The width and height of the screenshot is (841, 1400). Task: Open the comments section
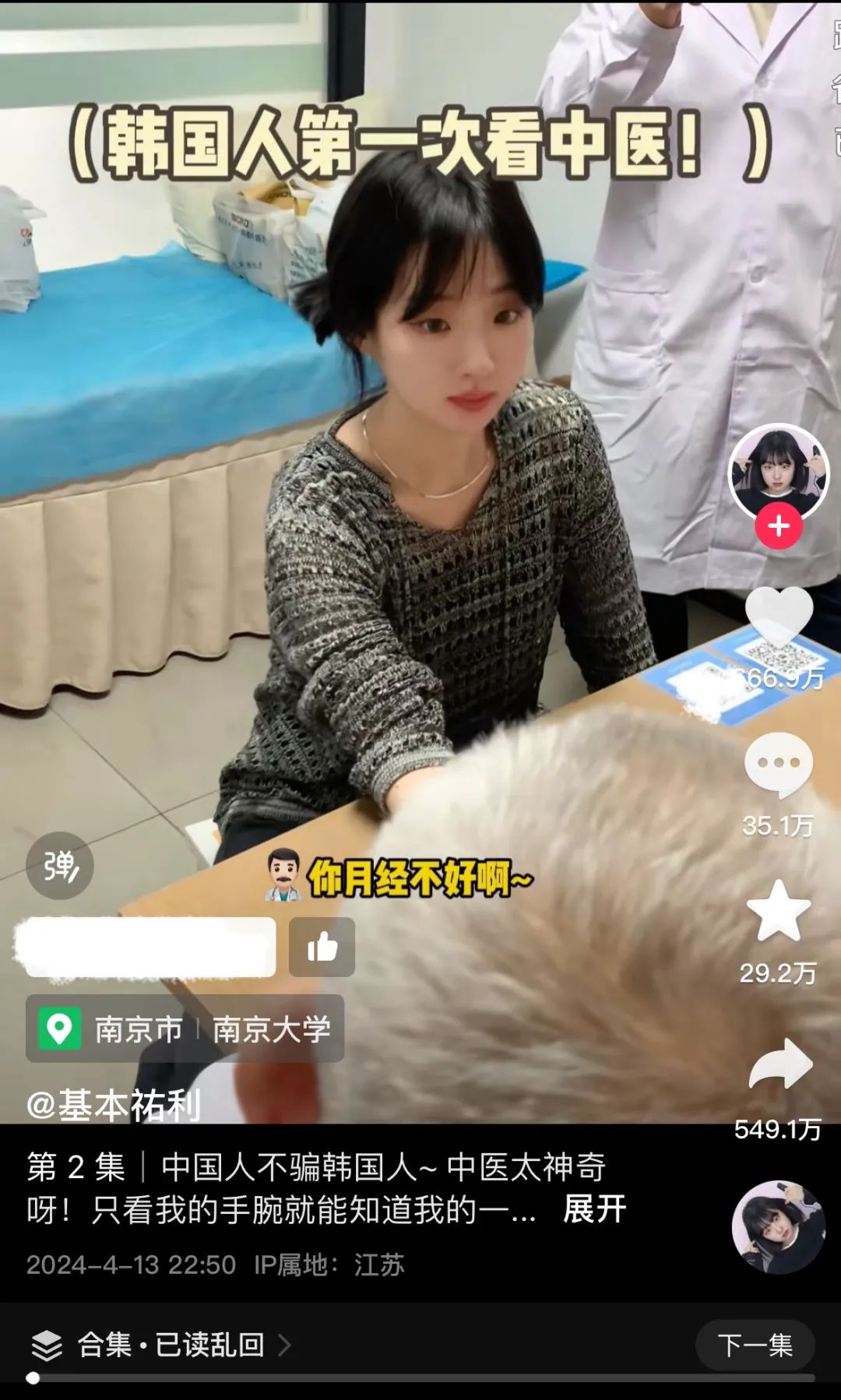(778, 765)
